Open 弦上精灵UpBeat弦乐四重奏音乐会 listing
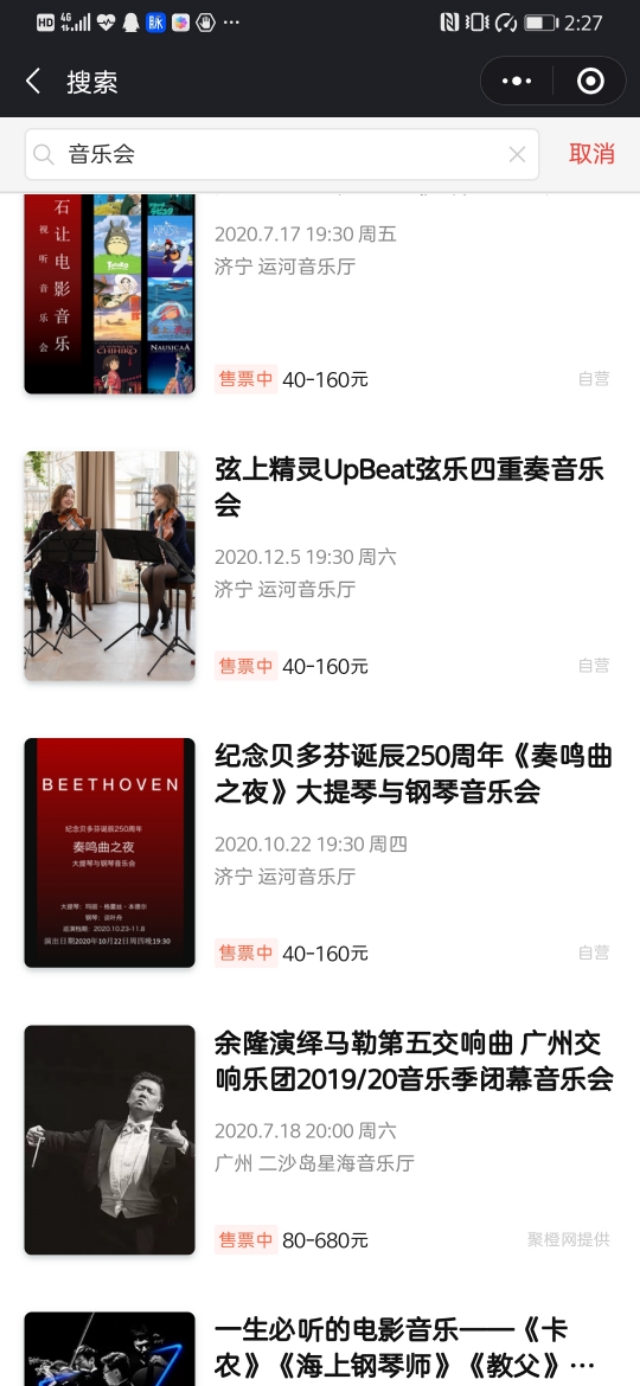 [320, 566]
